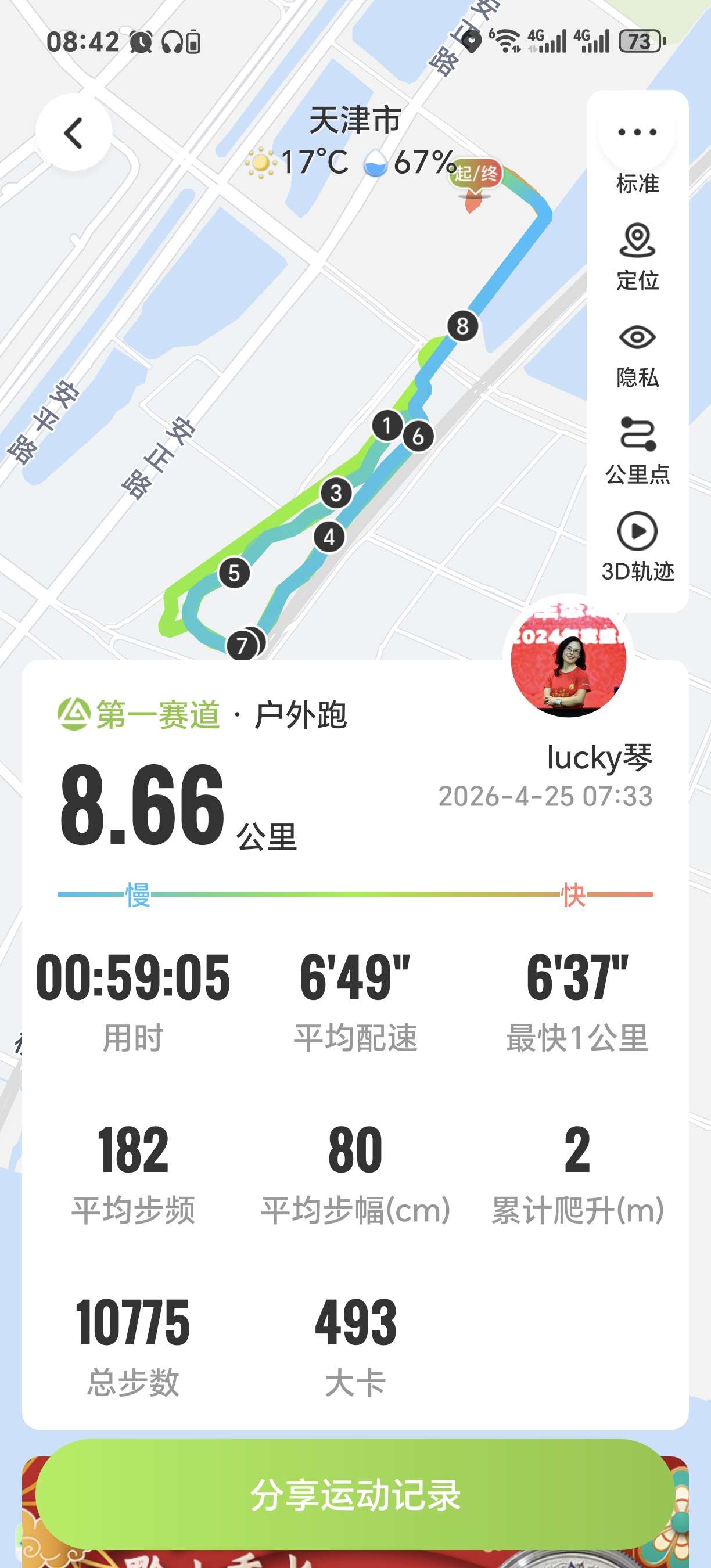This screenshot has height=1568, width=711.
Task: Expand kilometer marker 8 details
Action: coord(462,327)
